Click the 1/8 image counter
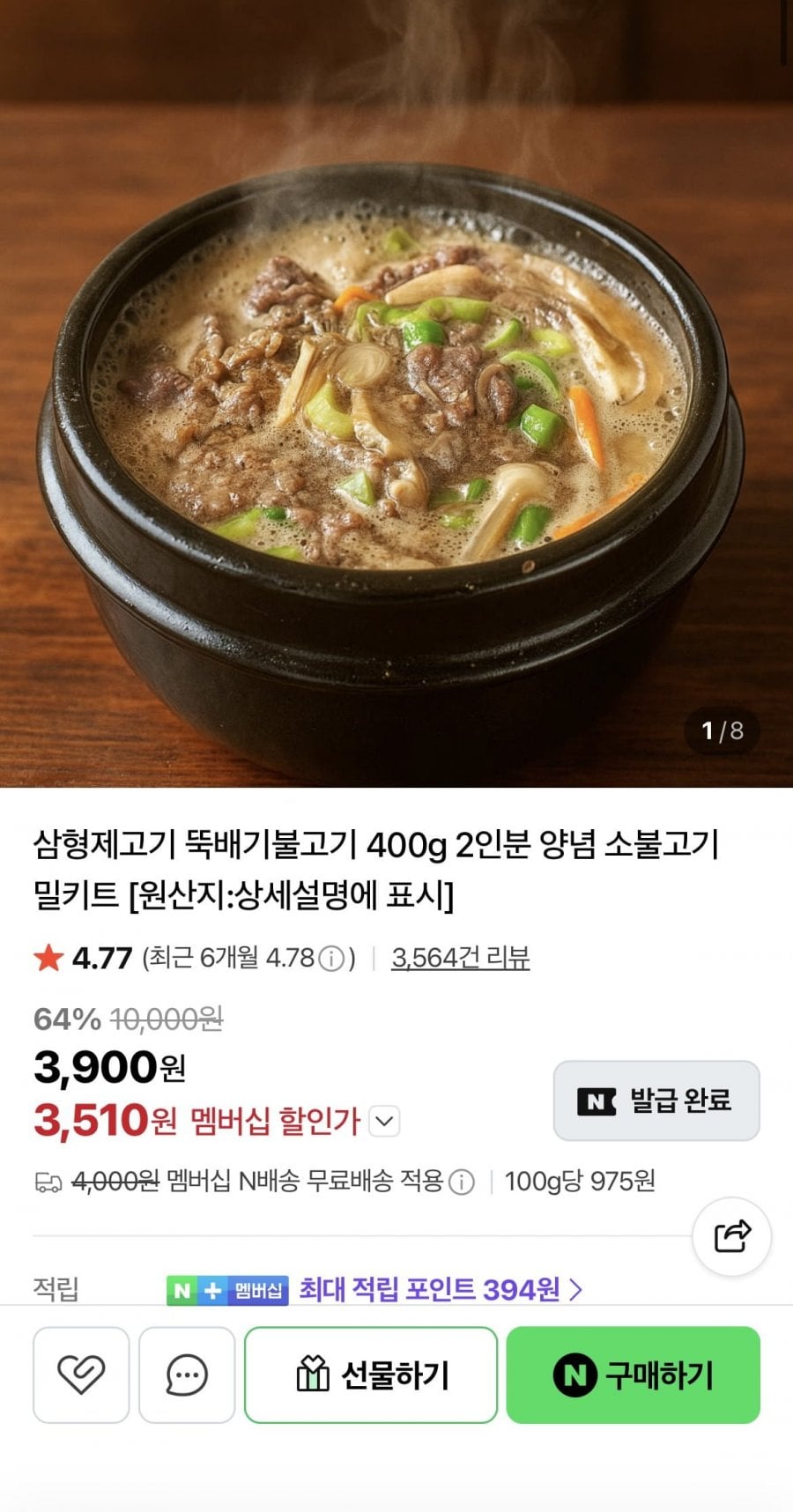The width and height of the screenshot is (793, 1512). click(x=722, y=729)
